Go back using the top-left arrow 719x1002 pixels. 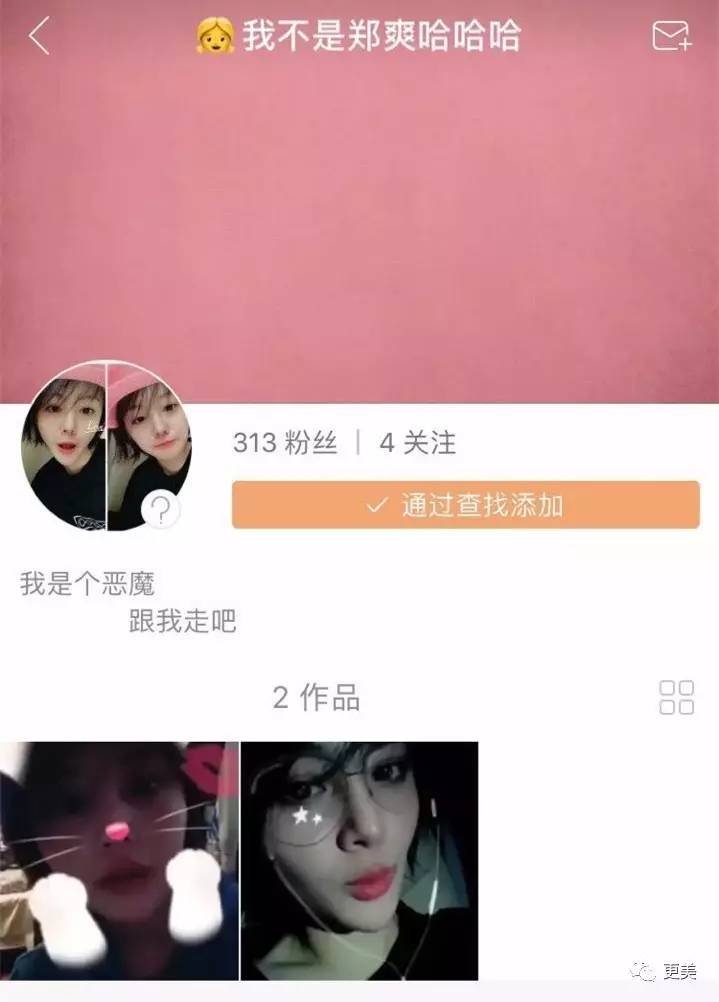tap(40, 36)
